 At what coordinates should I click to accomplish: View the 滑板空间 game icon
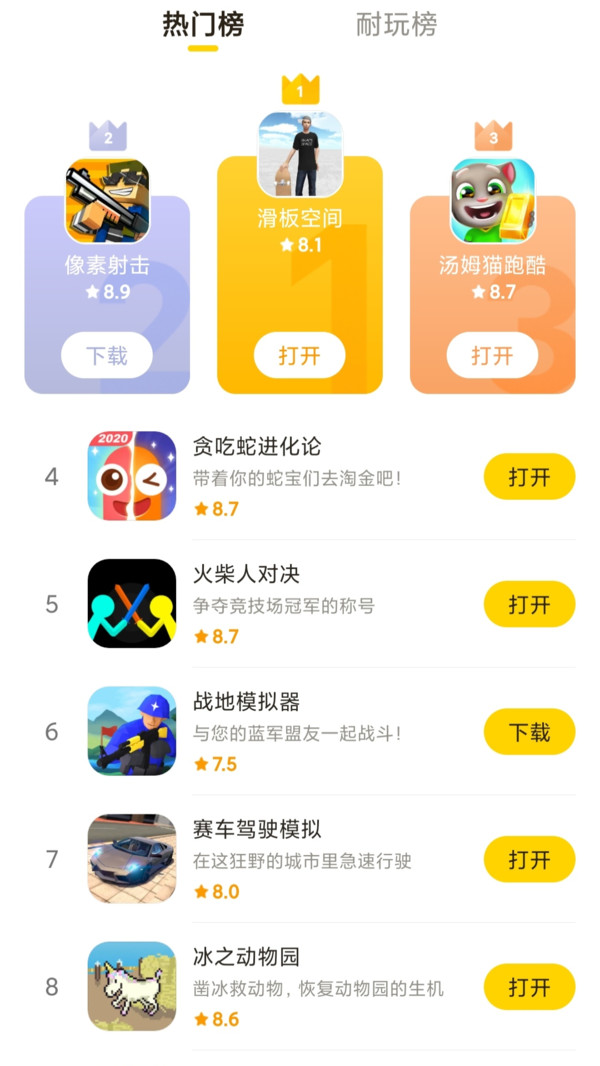[300, 153]
